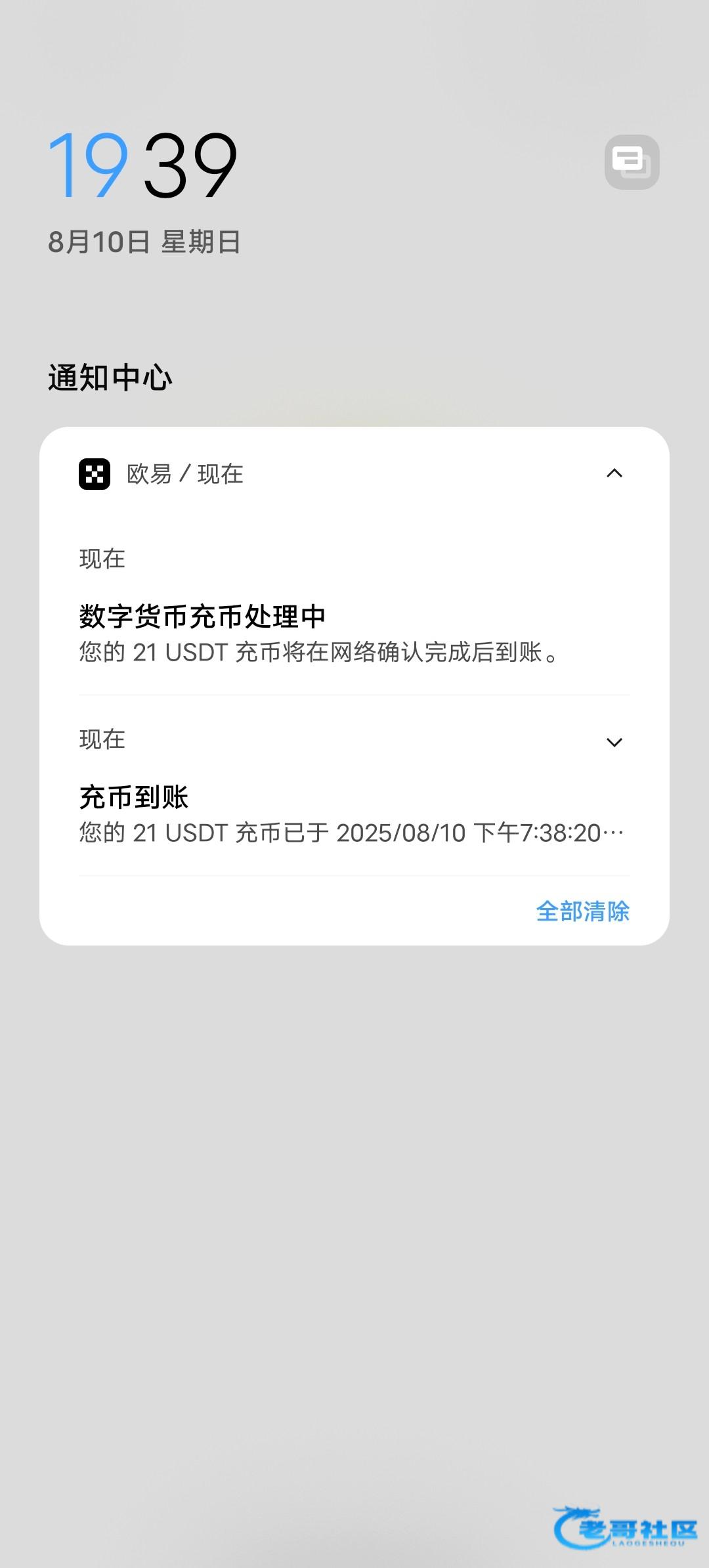Expand the 充币到账 notification chevron
Image resolution: width=709 pixels, height=1568 pixels.
[614, 742]
